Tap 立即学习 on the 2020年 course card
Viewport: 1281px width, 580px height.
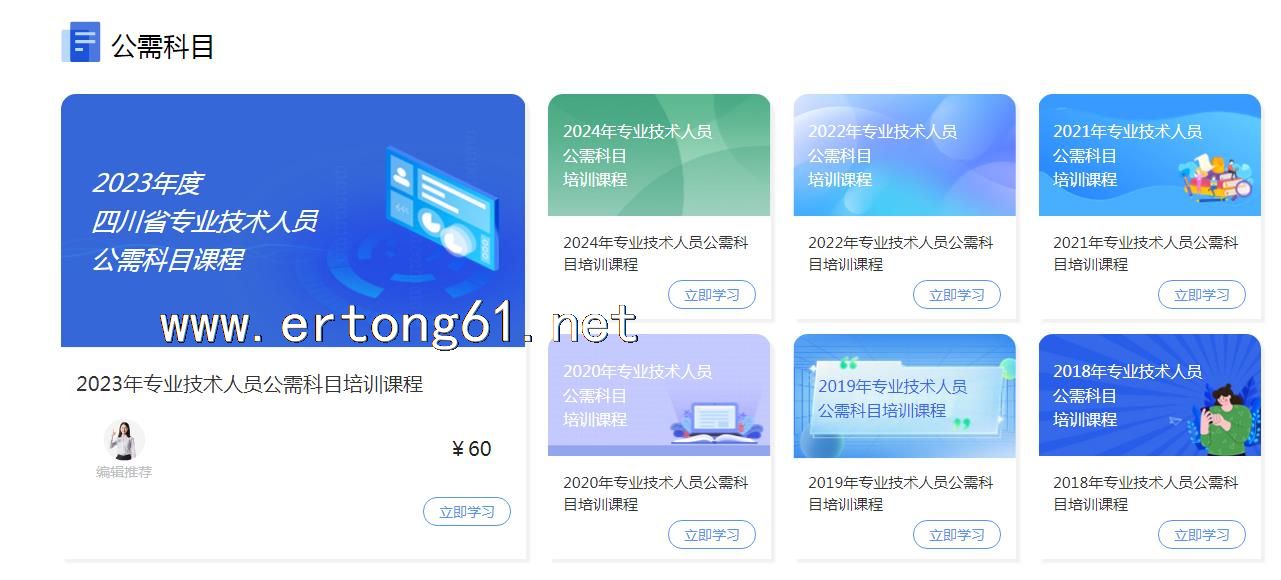(712, 535)
